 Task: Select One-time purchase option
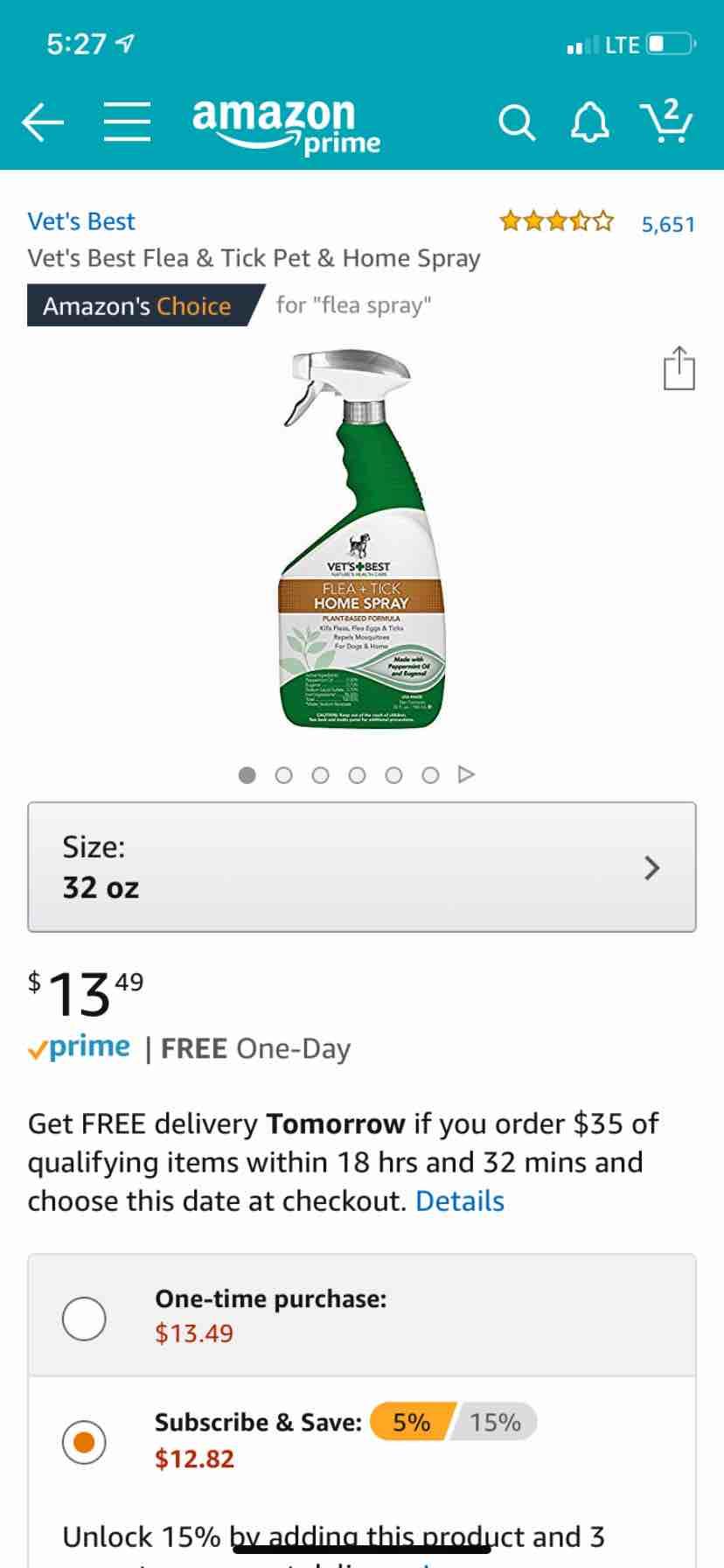84,1318
